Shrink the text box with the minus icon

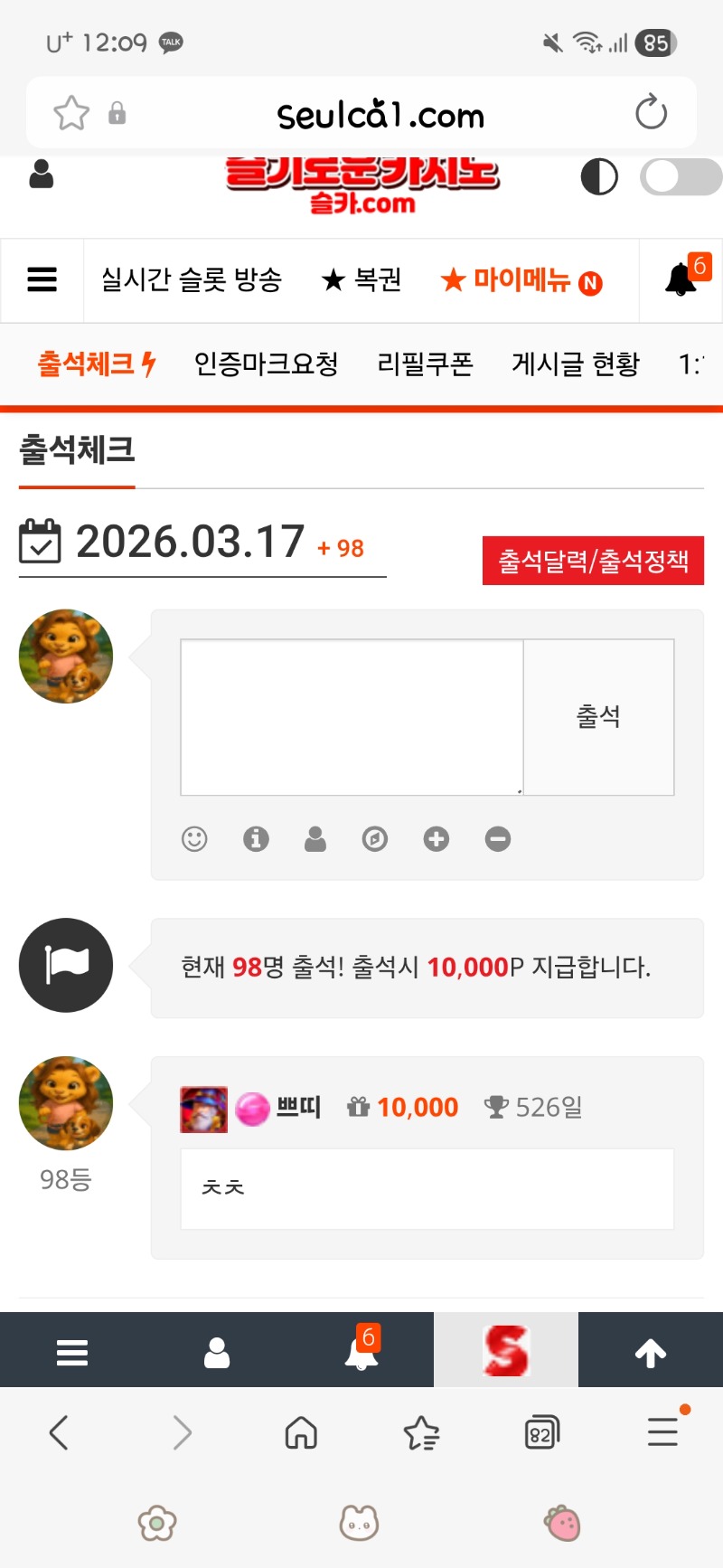coord(498,839)
